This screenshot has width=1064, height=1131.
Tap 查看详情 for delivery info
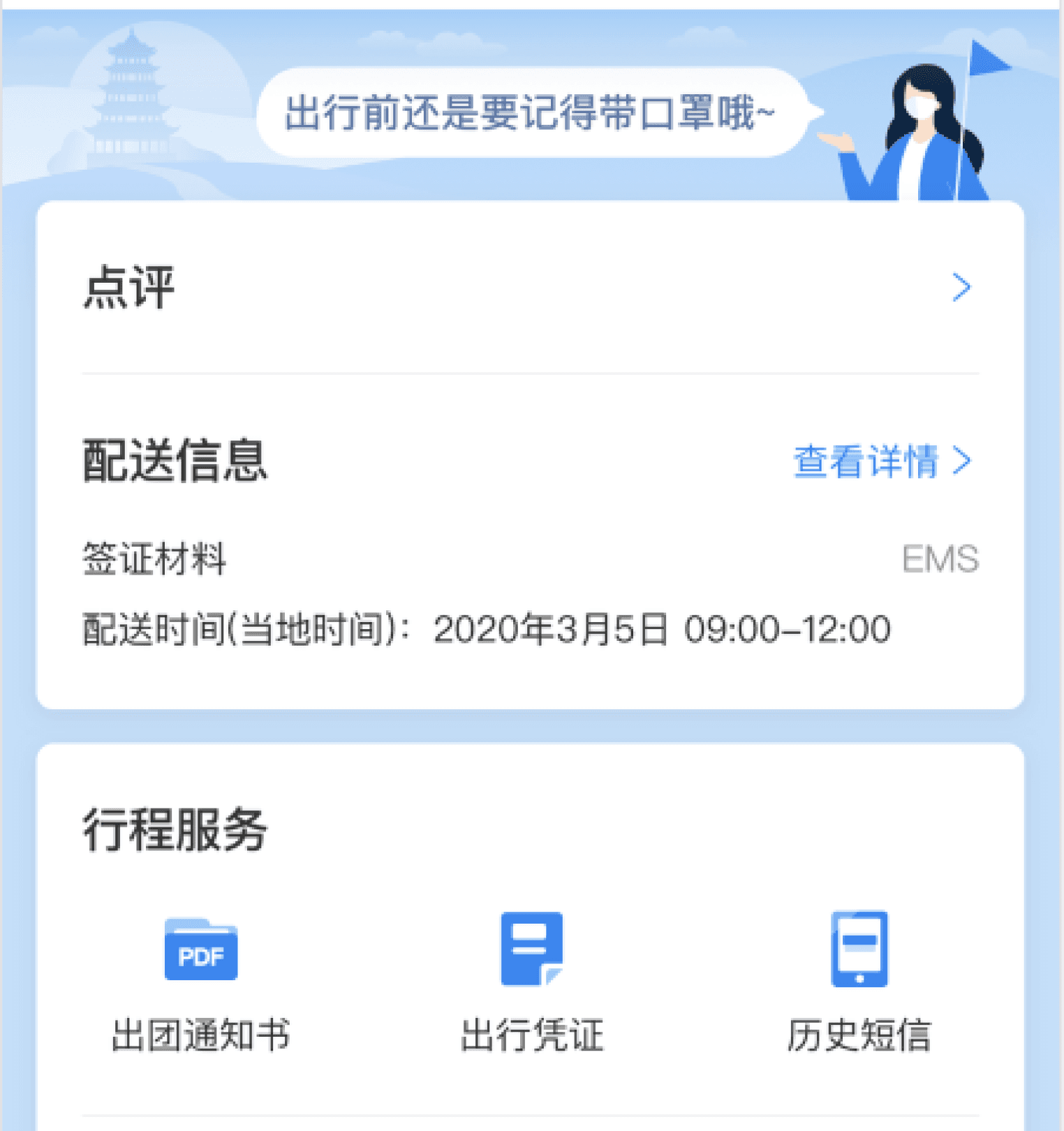coord(882,461)
